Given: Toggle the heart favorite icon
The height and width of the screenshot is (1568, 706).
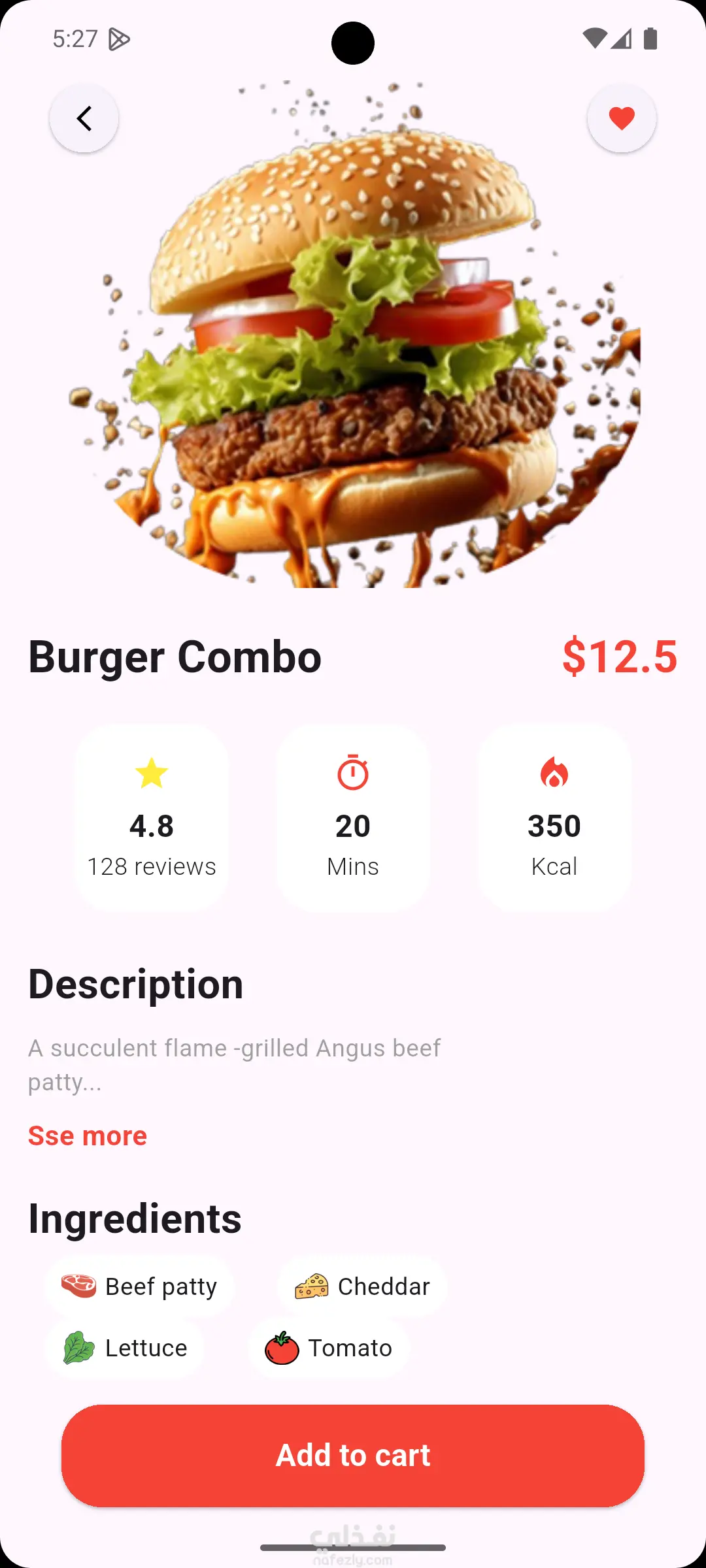Looking at the screenshot, I should pos(622,118).
